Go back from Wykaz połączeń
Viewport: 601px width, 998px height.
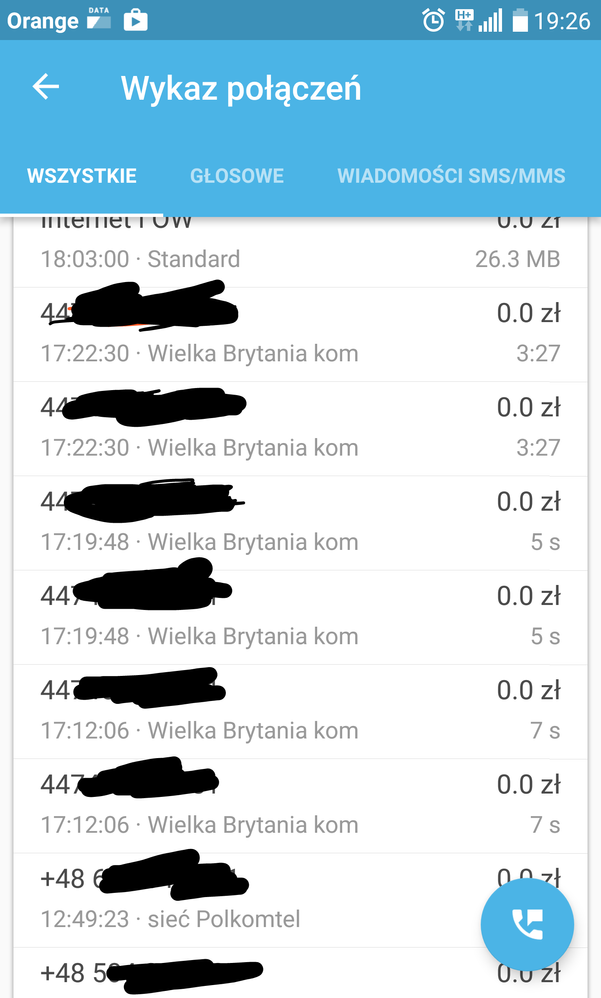click(x=46, y=88)
